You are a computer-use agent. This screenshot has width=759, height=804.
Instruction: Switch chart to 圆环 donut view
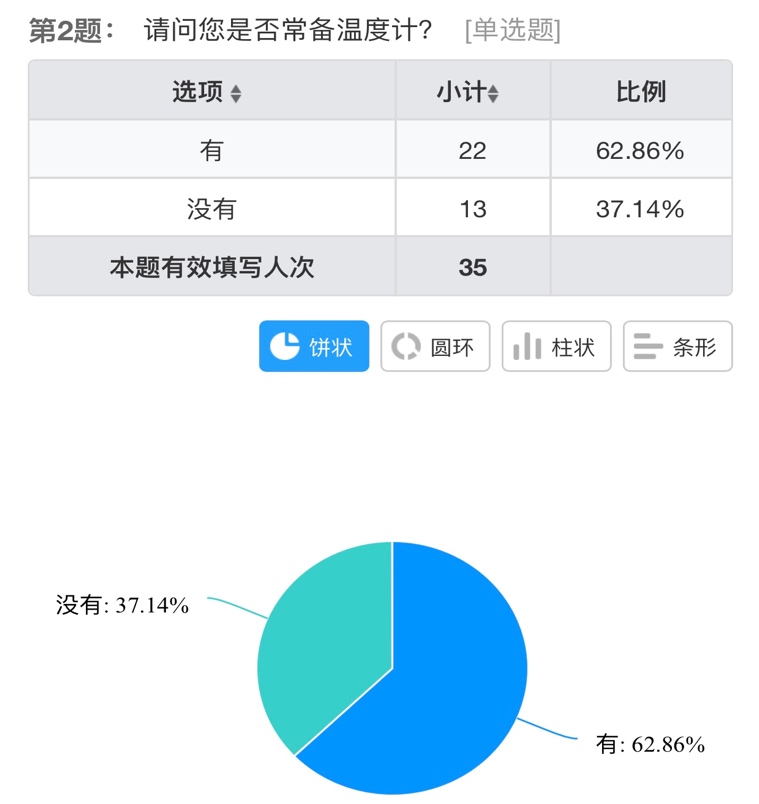coord(435,347)
